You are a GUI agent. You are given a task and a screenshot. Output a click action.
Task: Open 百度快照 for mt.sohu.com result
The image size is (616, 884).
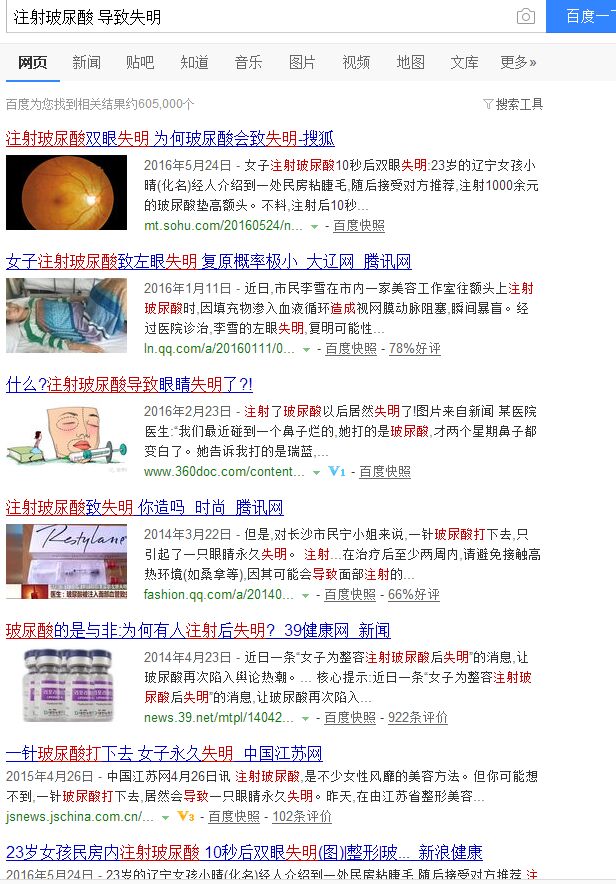coord(358,226)
